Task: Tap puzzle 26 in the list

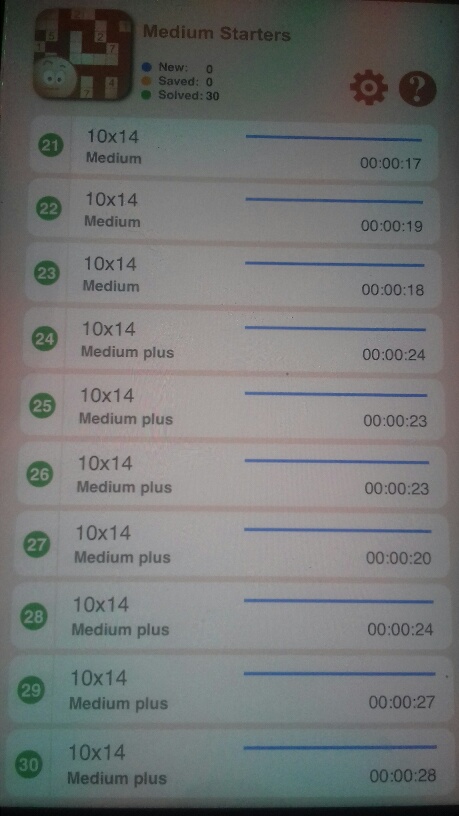Action: pyautogui.click(x=232, y=475)
